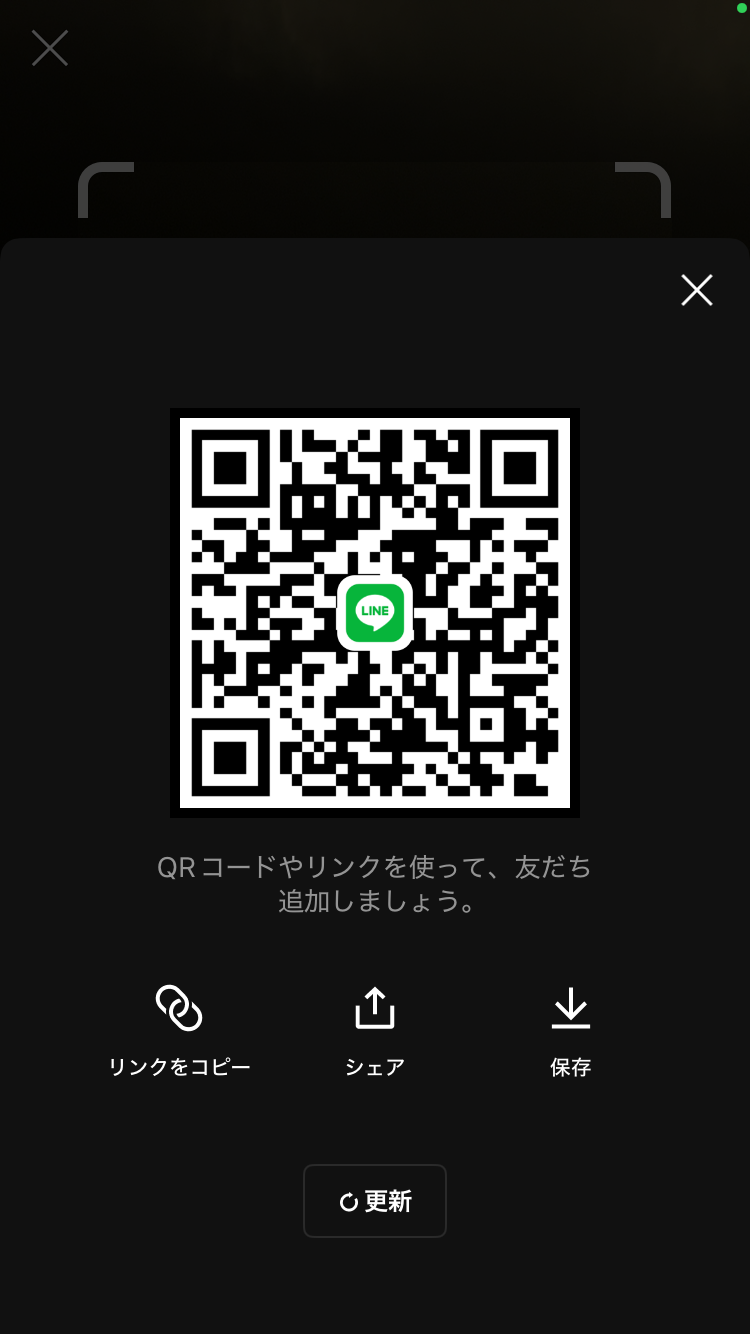750x1334 pixels.
Task: Dismiss the my QR code panel
Action: [696, 290]
